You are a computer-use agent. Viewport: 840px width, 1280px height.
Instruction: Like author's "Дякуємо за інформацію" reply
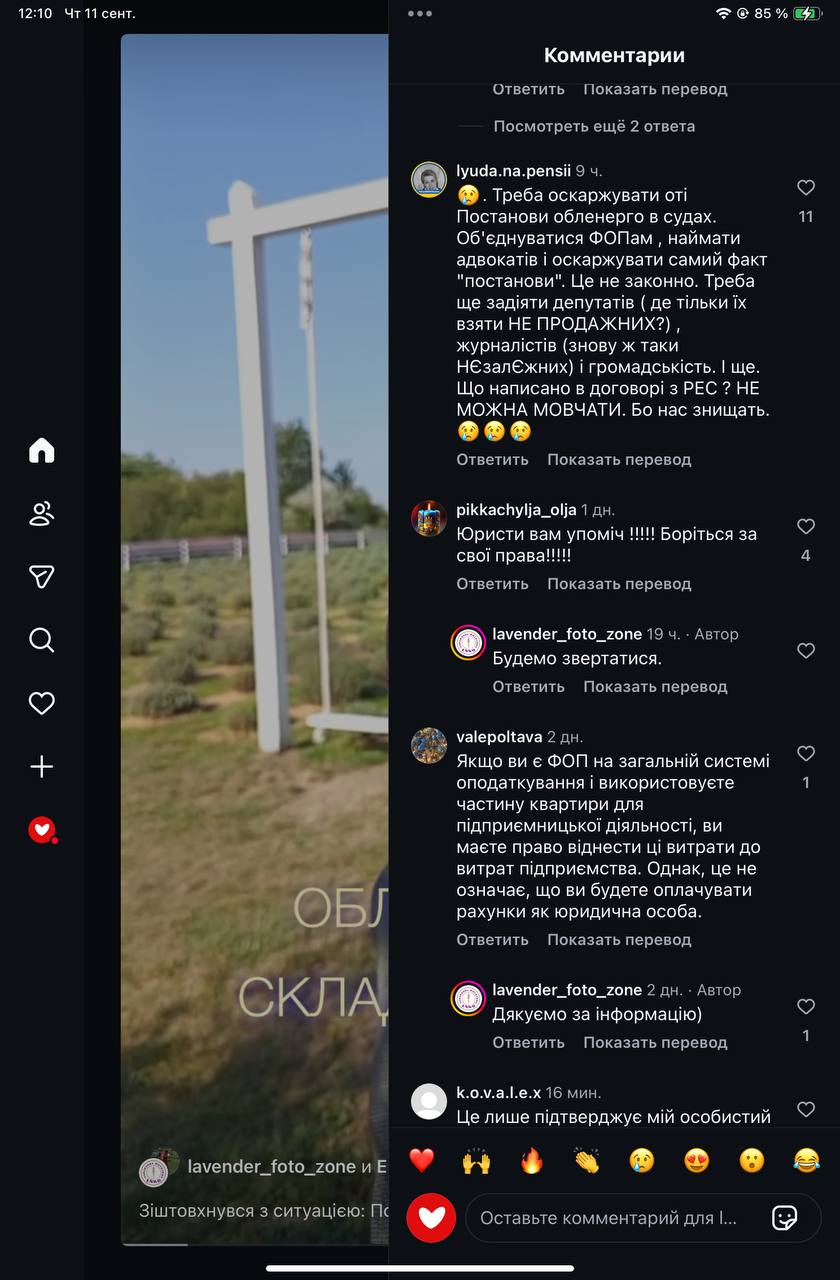pos(806,1006)
